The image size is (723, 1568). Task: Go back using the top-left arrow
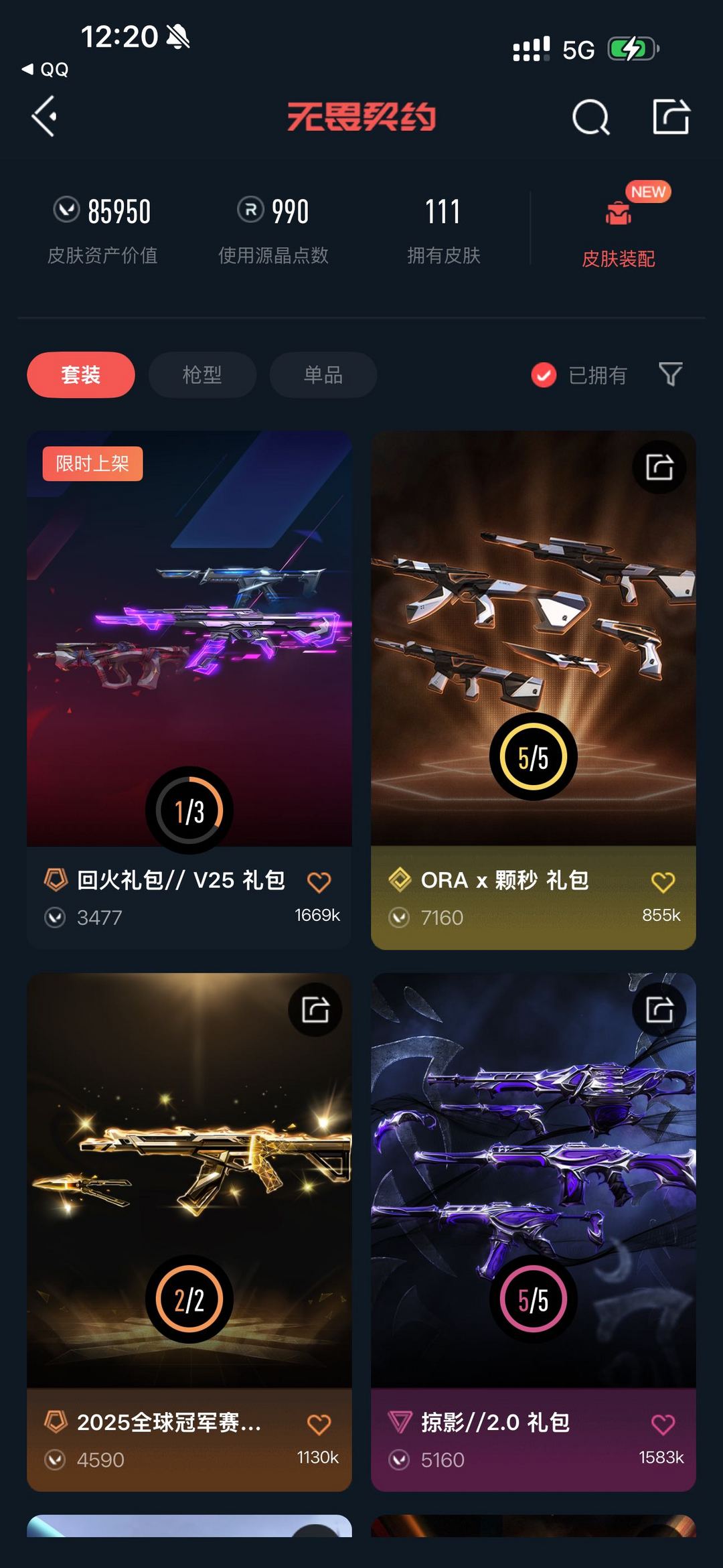[x=45, y=117]
